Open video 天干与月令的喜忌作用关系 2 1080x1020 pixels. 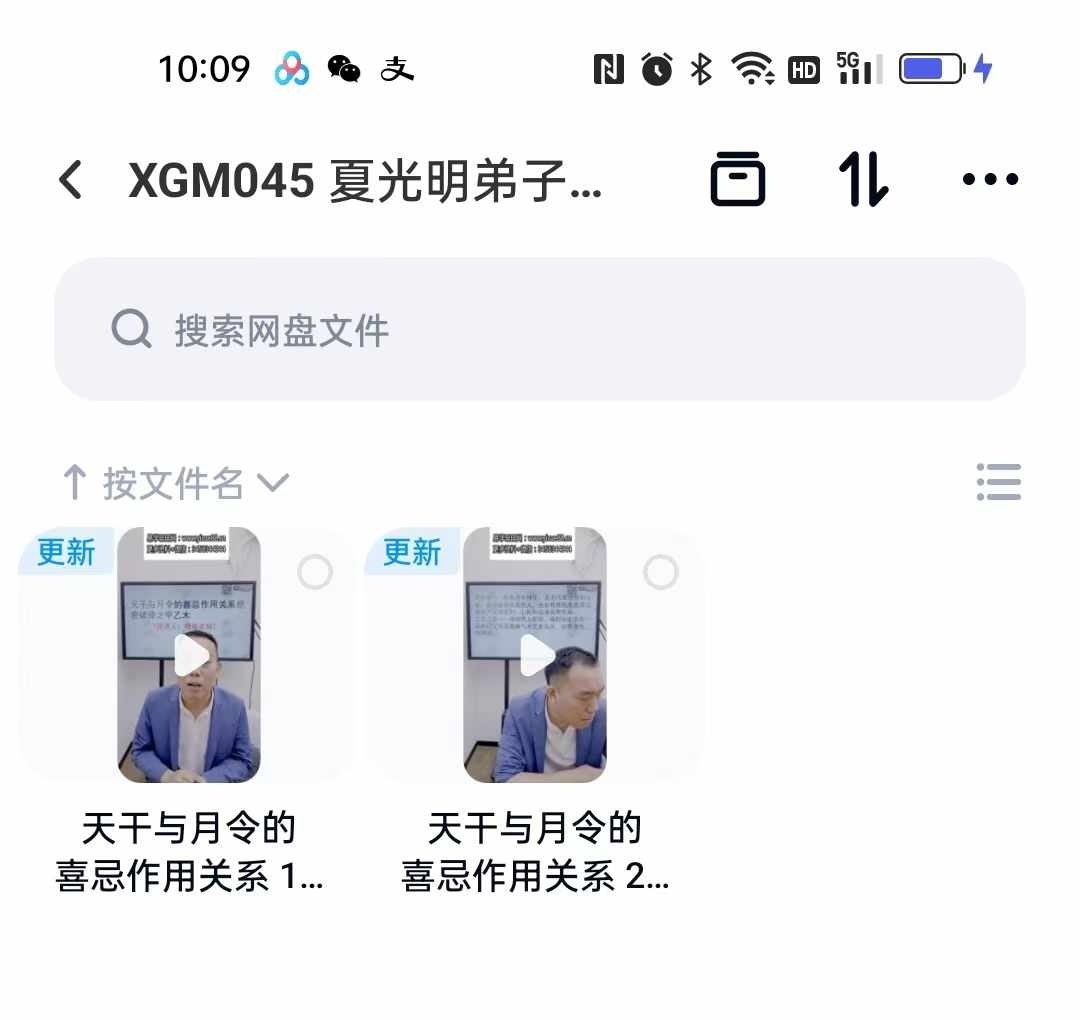pyautogui.click(x=535, y=655)
